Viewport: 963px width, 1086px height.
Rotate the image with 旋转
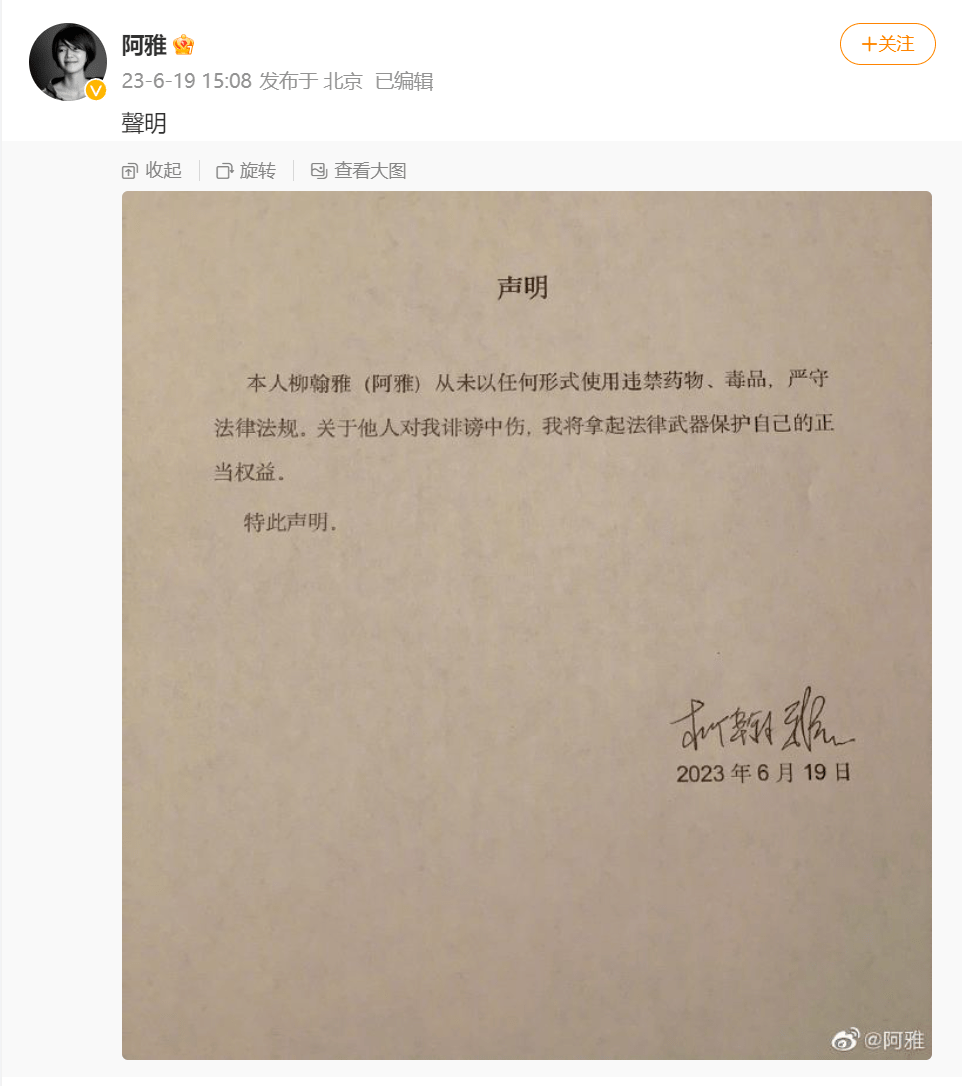pos(246,171)
